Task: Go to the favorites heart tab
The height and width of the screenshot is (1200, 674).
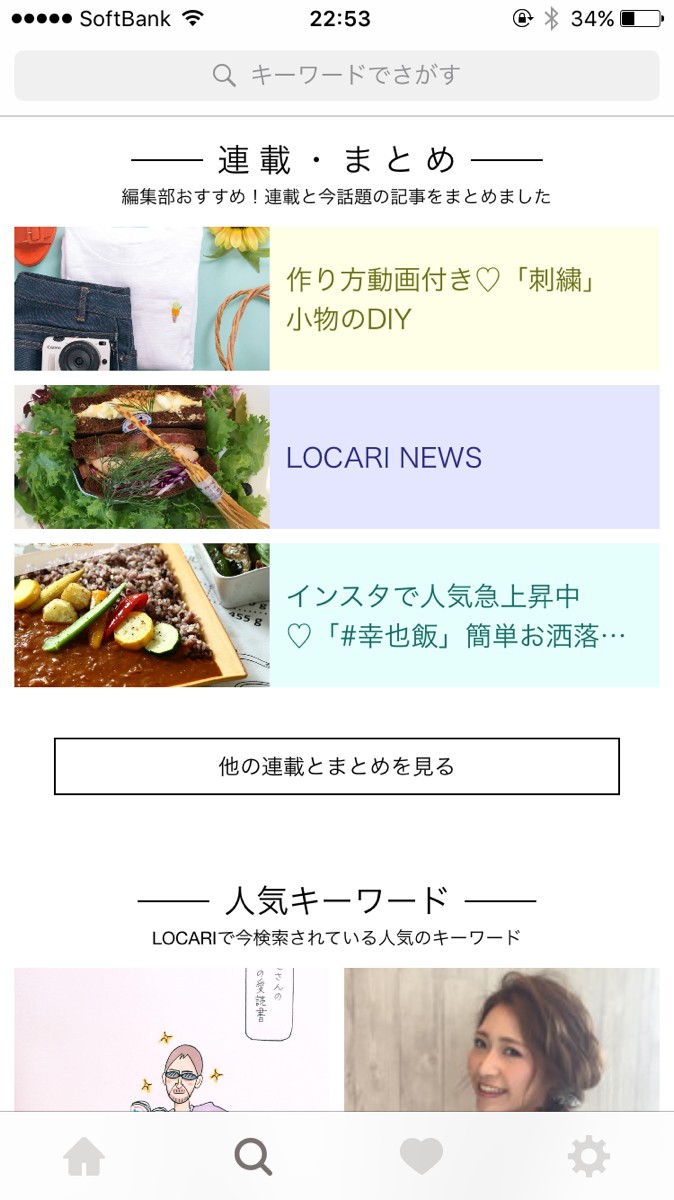Action: pyautogui.click(x=421, y=1157)
